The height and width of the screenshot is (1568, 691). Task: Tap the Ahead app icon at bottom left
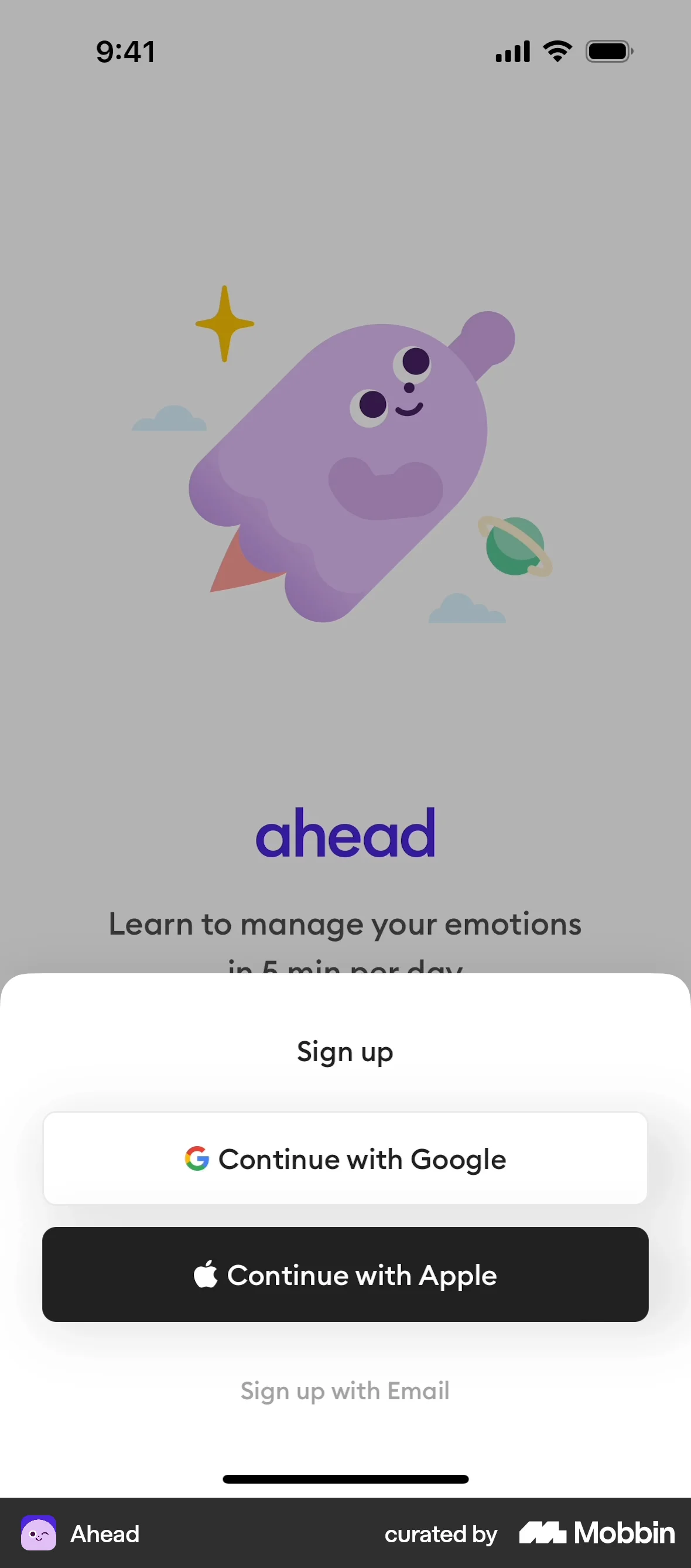pos(37,1533)
